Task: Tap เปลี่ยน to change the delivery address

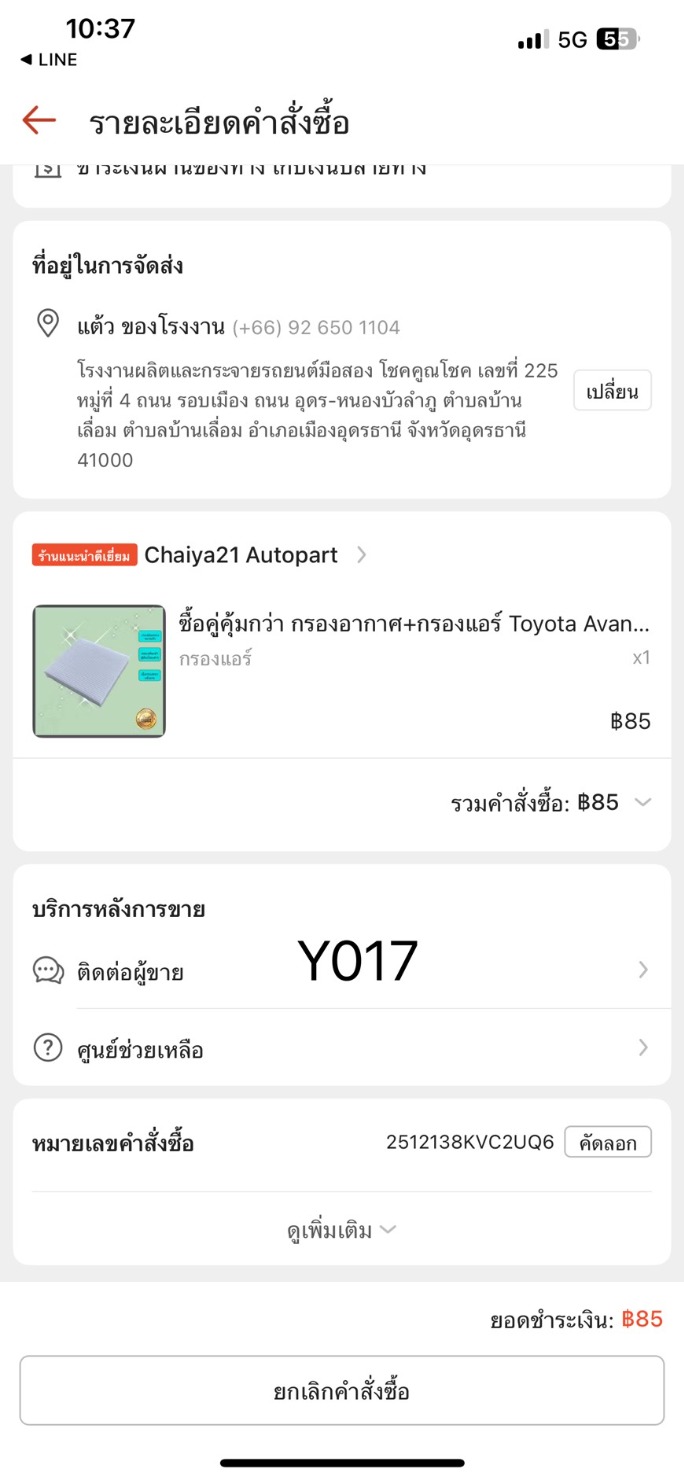Action: click(x=612, y=391)
